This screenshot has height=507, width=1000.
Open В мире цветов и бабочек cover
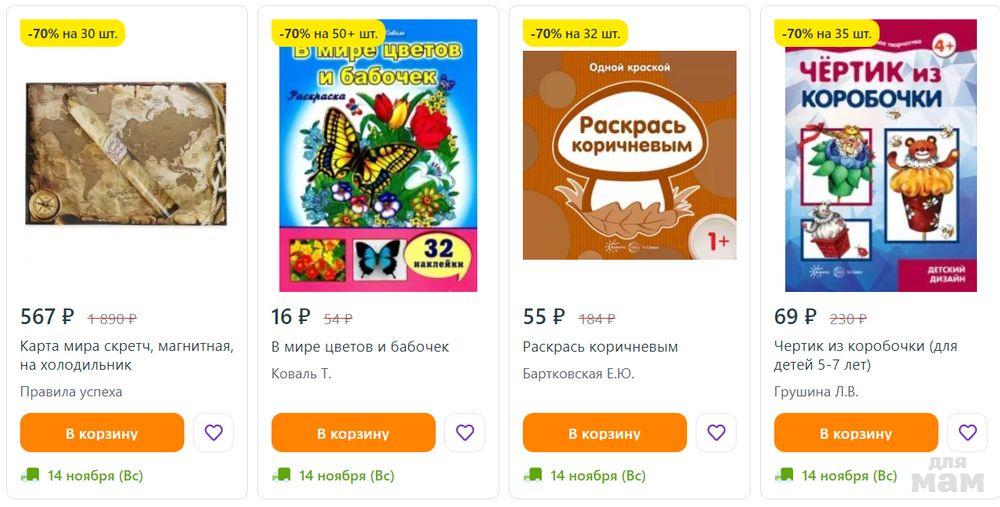pyautogui.click(x=377, y=155)
